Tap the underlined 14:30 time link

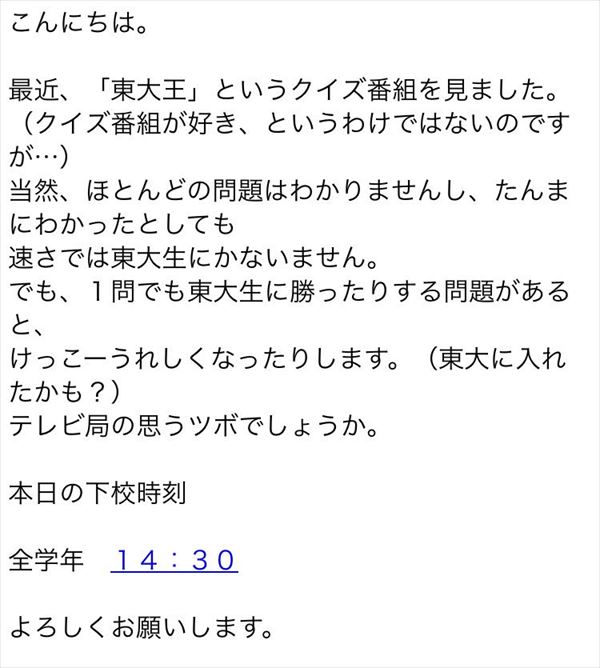pyautogui.click(x=176, y=559)
